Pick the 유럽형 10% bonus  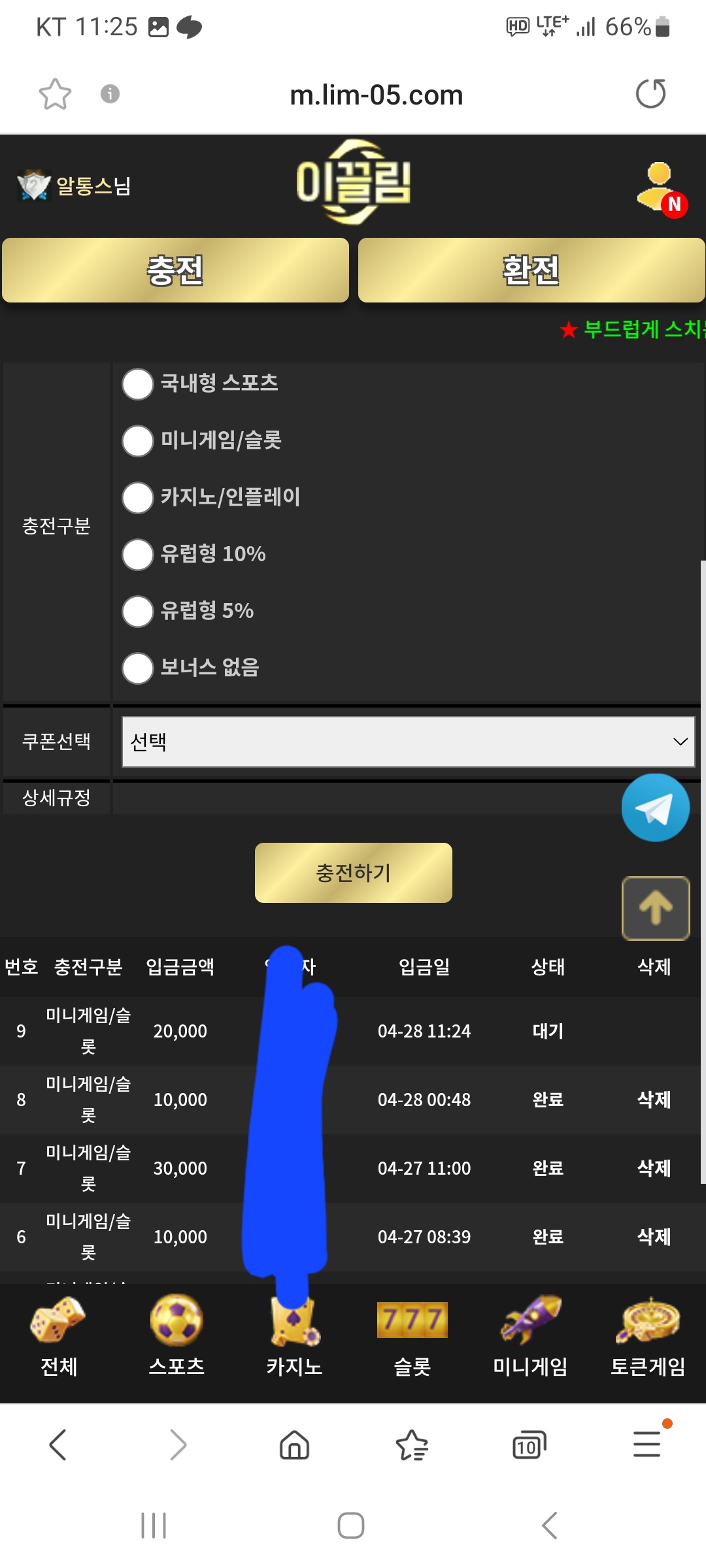pyautogui.click(x=138, y=554)
